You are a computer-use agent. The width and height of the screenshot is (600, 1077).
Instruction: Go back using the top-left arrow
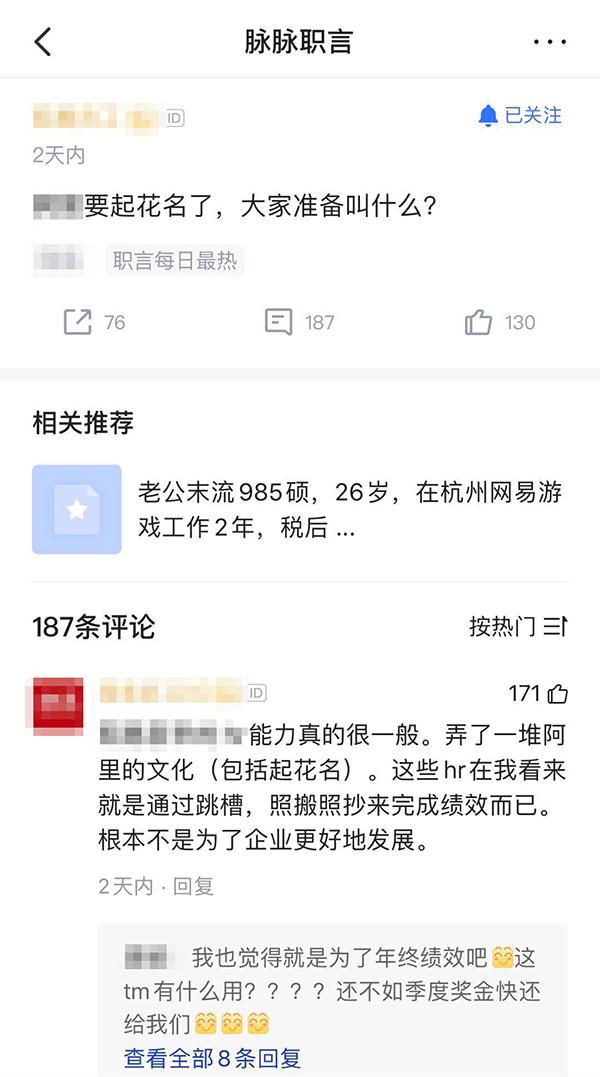point(43,42)
